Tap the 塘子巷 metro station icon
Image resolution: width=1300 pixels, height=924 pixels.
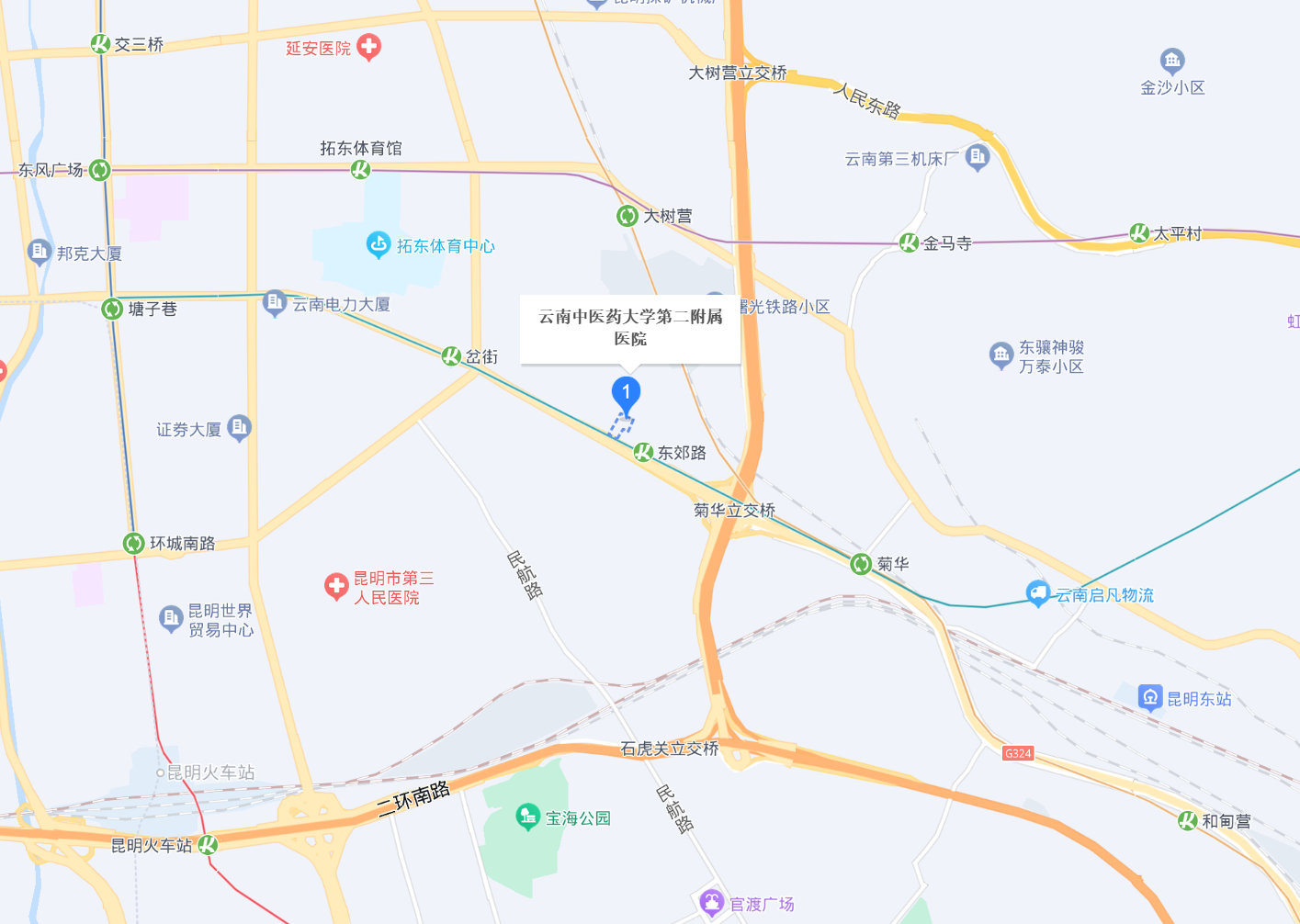[x=112, y=309]
